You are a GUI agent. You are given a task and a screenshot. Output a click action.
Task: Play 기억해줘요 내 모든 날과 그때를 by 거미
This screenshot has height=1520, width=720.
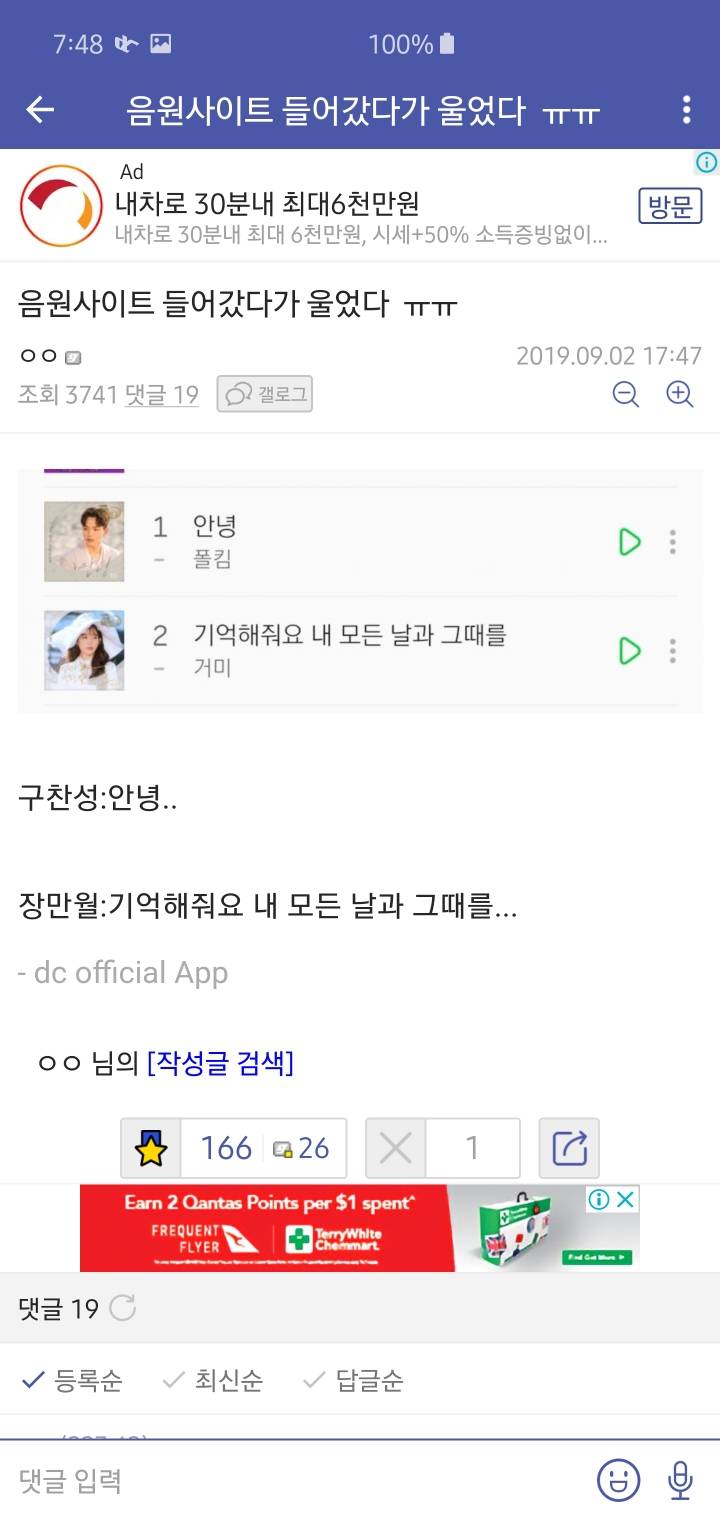click(629, 651)
